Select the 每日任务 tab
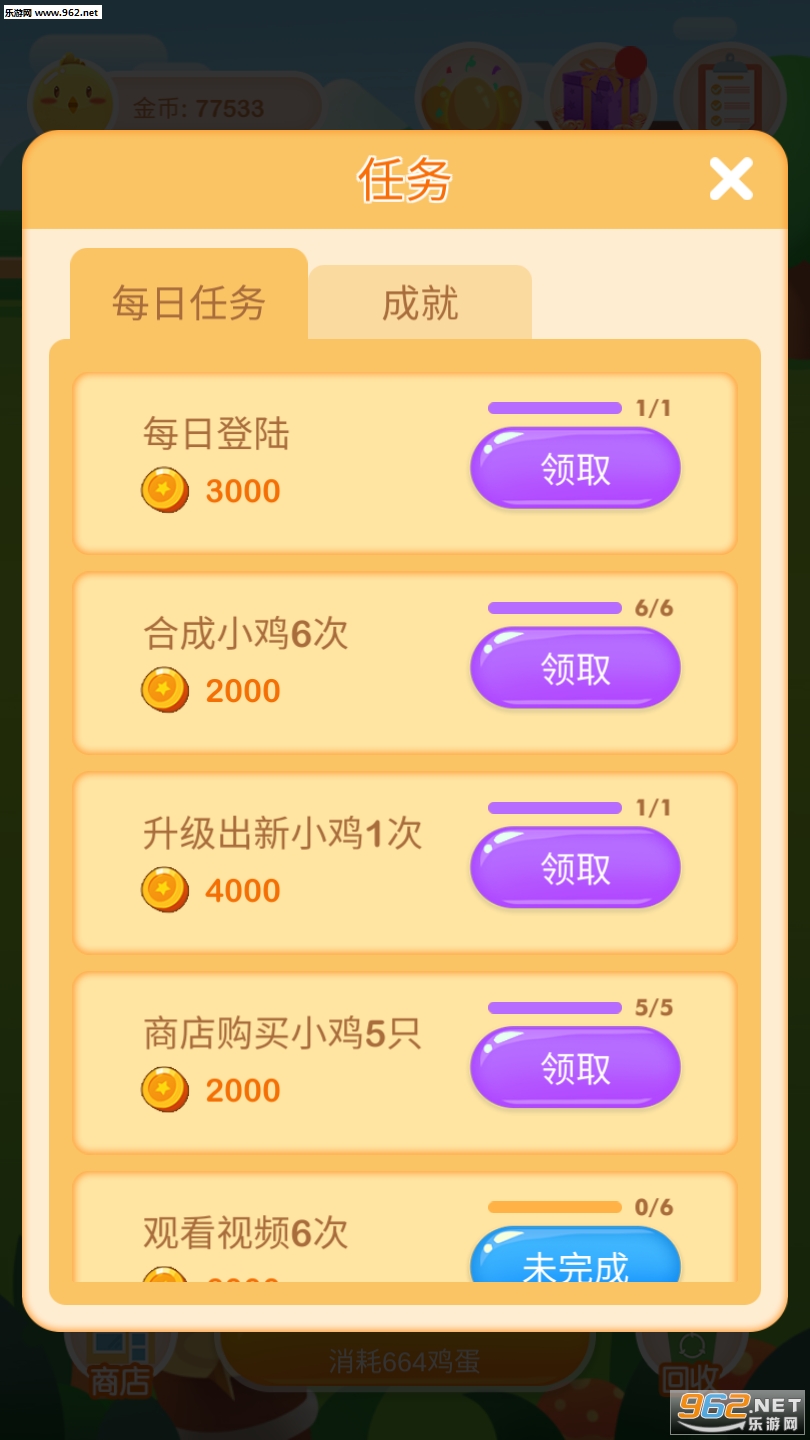This screenshot has width=810, height=1440. [x=189, y=301]
